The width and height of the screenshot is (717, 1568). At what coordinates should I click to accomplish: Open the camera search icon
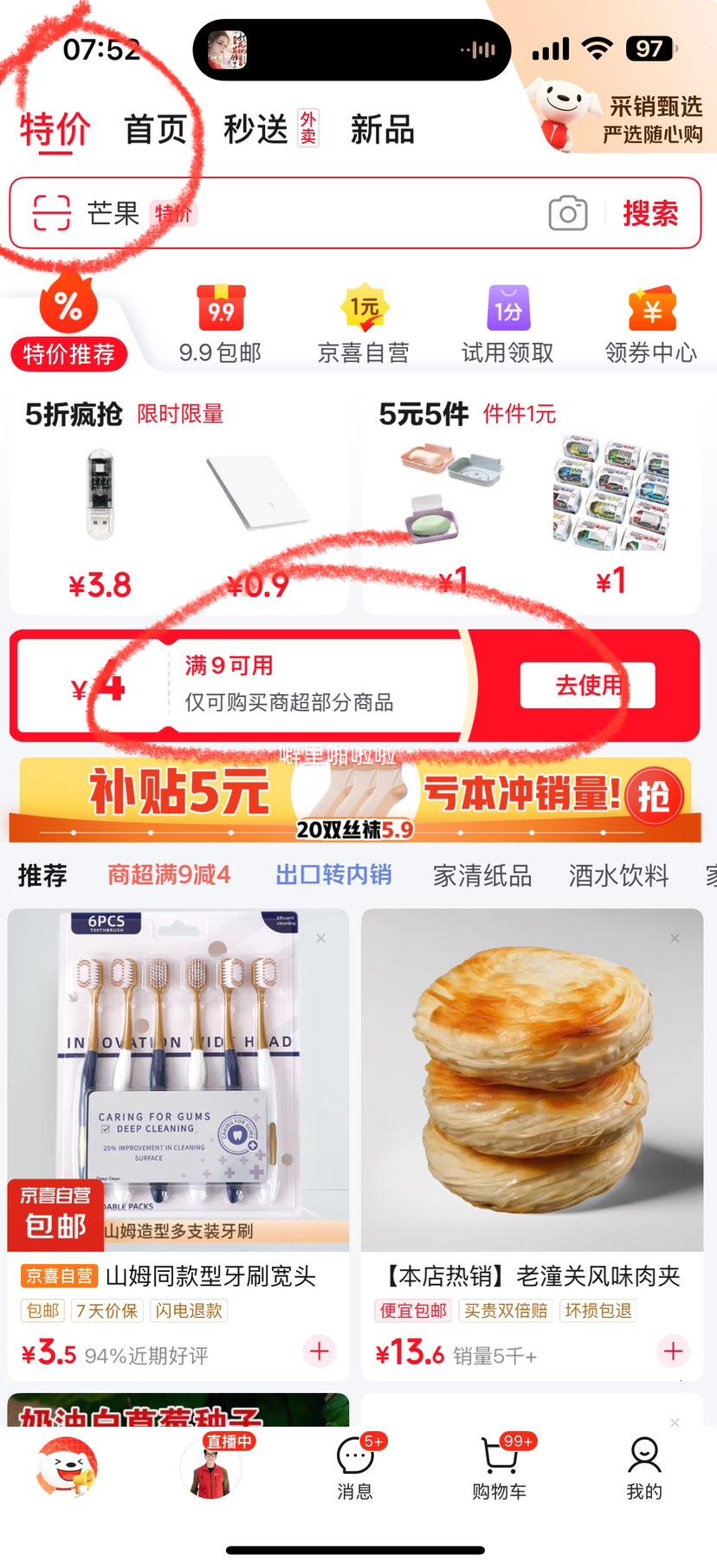point(567,212)
